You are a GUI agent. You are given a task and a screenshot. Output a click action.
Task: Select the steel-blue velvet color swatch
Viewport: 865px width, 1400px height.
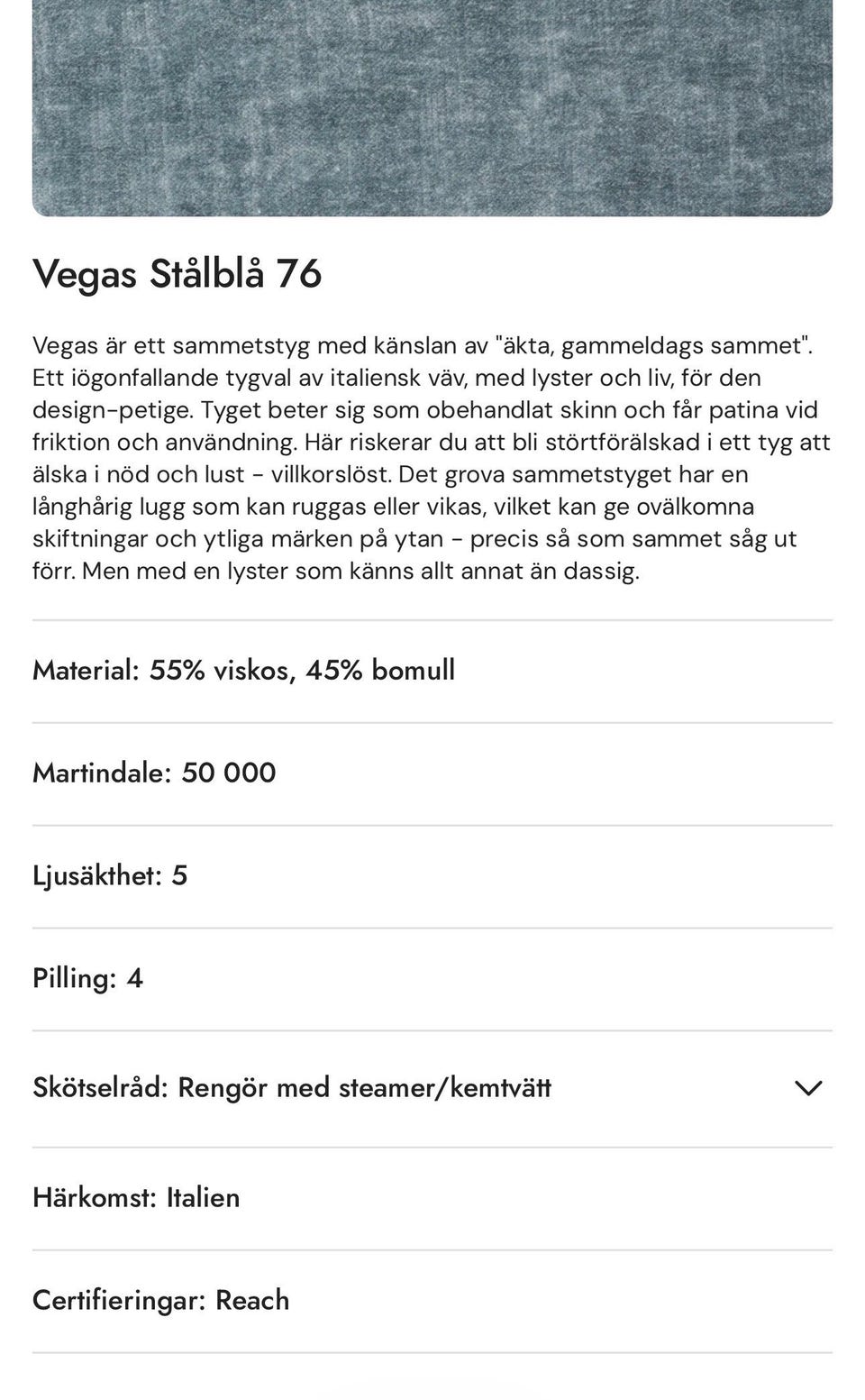pyautogui.click(x=432, y=108)
